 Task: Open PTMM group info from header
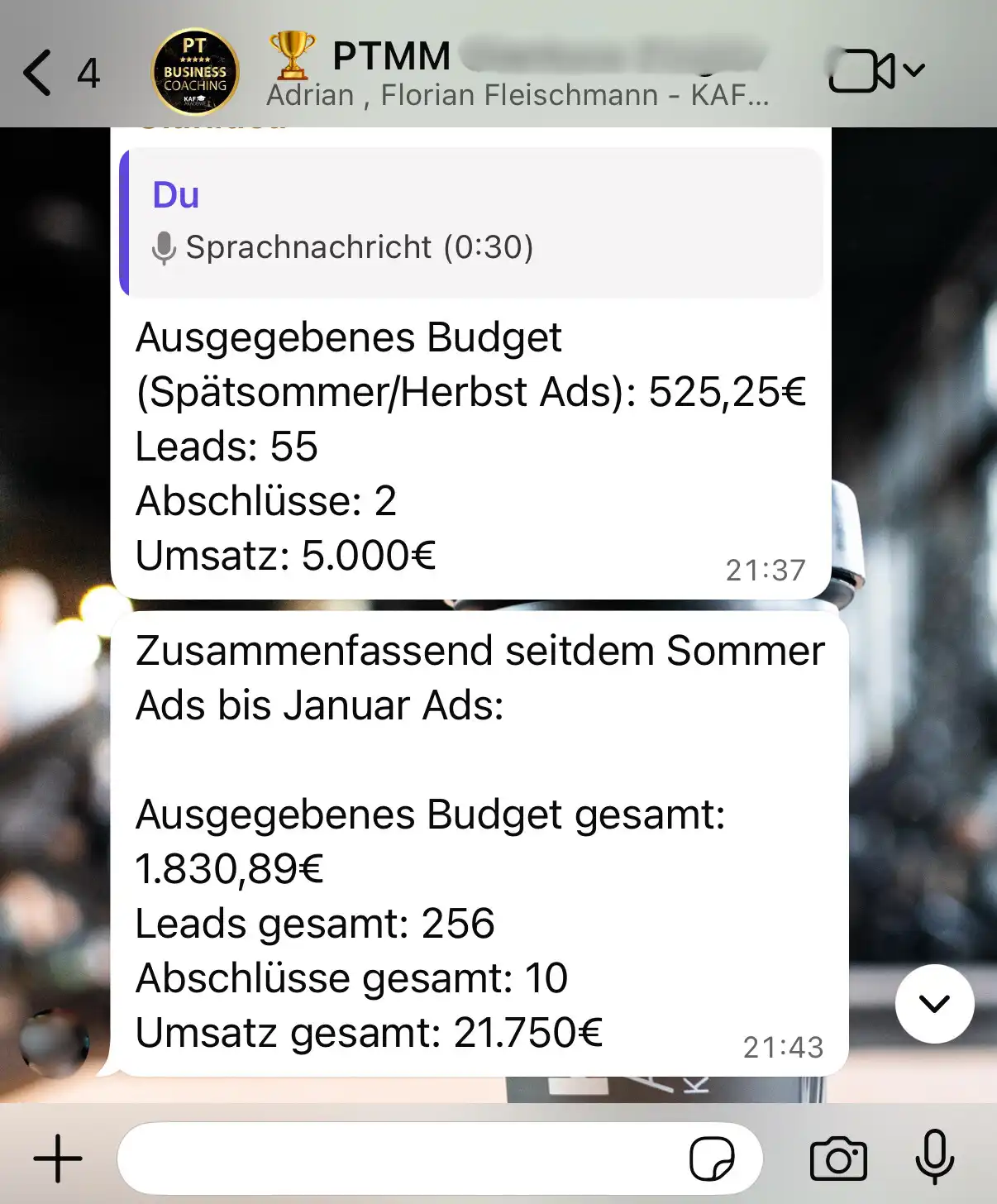click(517, 73)
